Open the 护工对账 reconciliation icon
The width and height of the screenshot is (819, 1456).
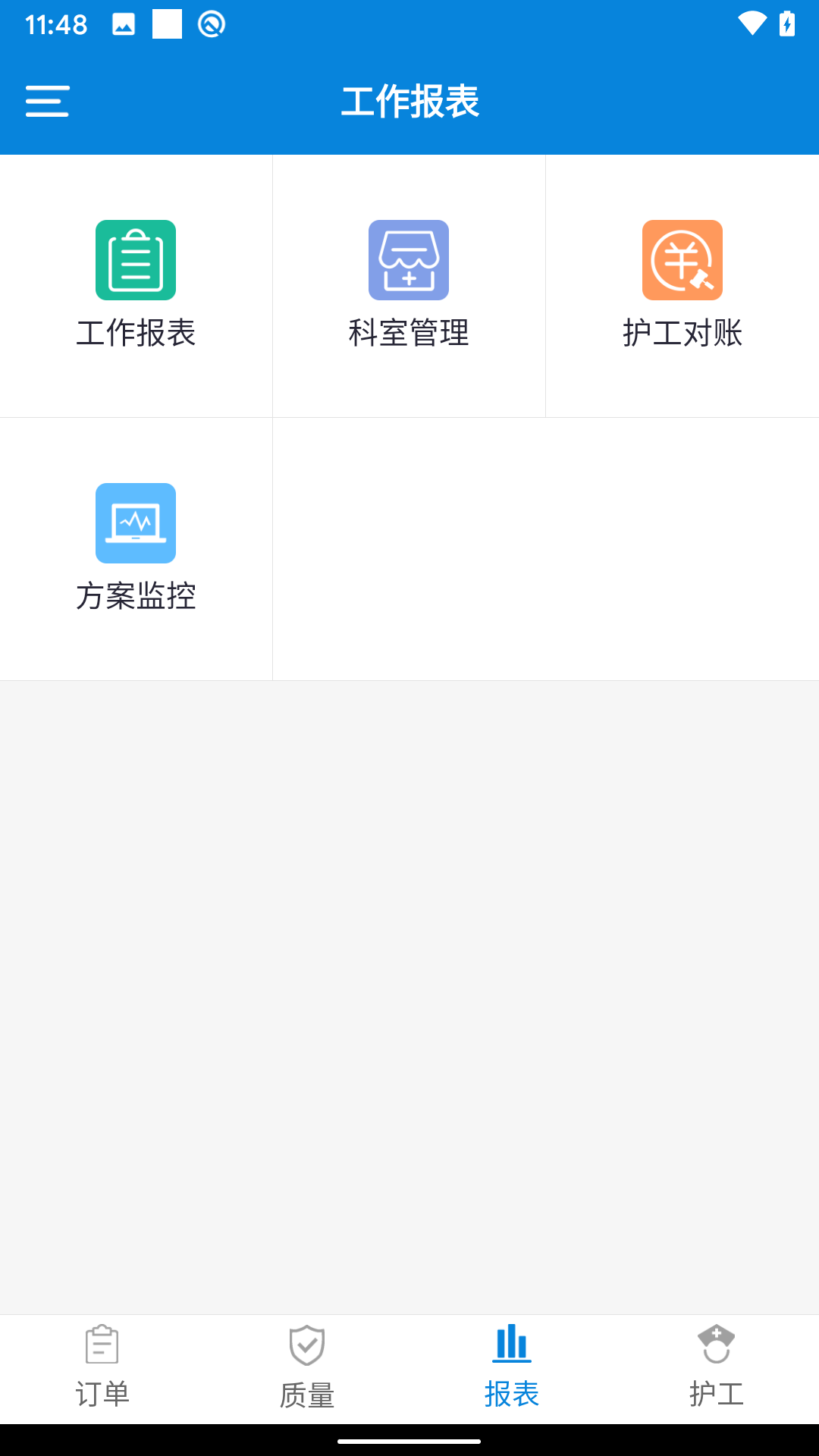point(682,260)
